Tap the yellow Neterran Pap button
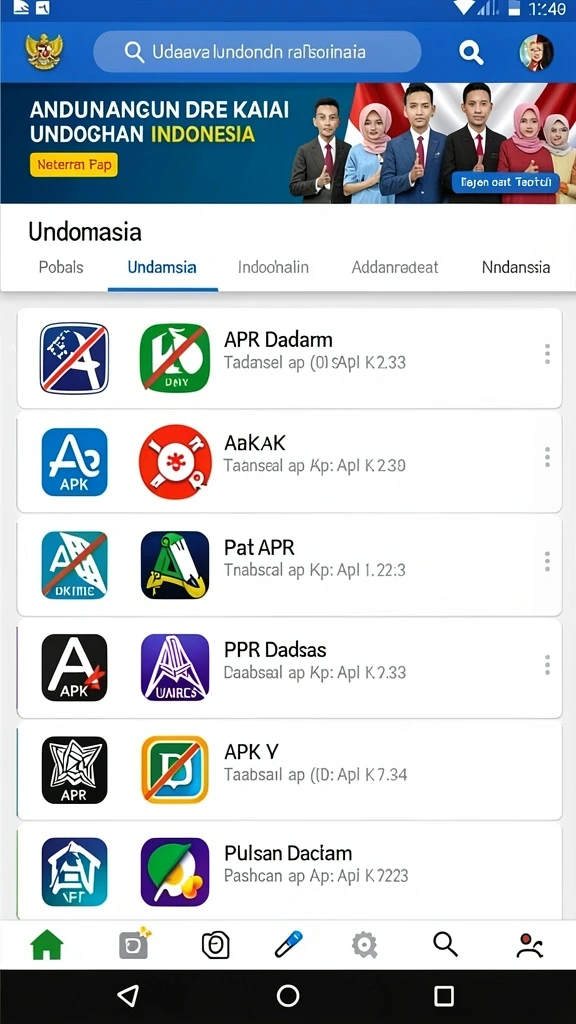 click(x=74, y=165)
